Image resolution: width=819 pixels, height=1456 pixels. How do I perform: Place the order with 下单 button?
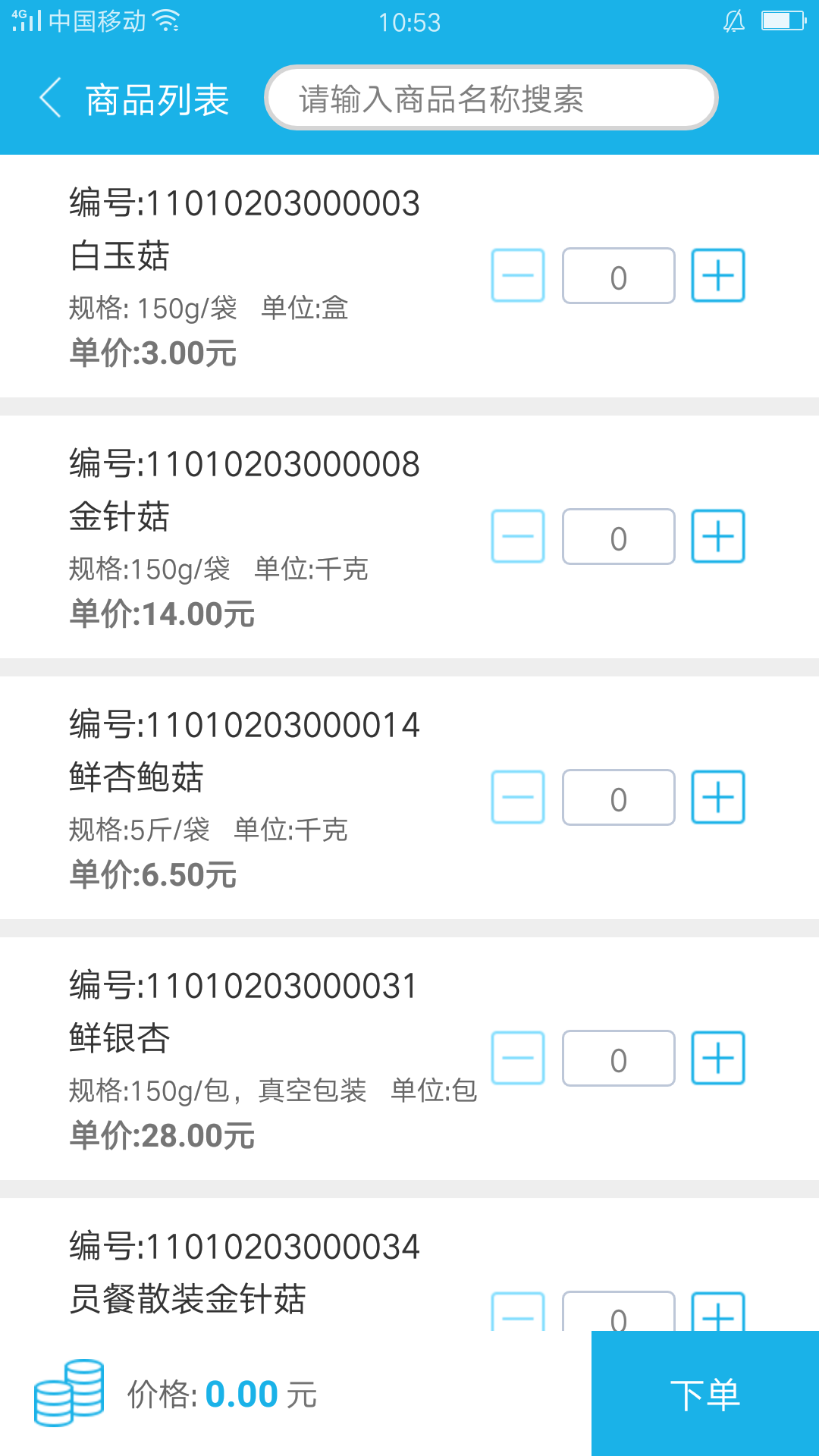tap(704, 1394)
